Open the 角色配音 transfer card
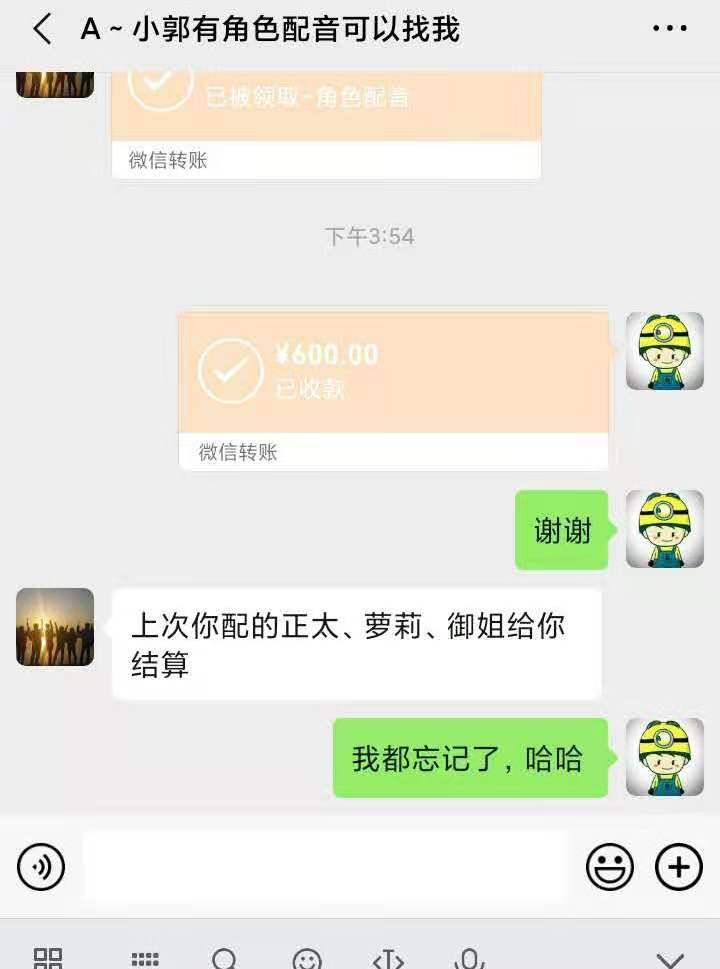Screen dimensions: 720x969 [326, 110]
